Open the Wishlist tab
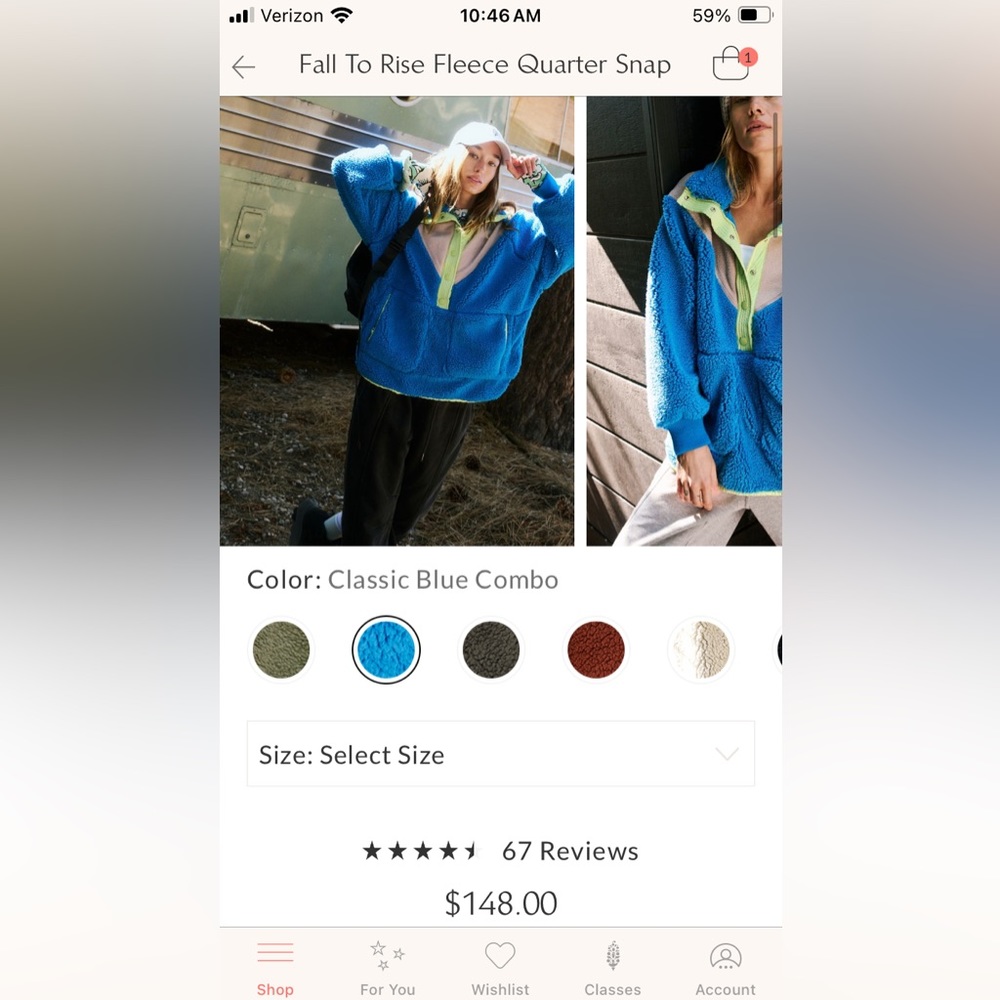This screenshot has height=1000, width=1000. (x=500, y=967)
